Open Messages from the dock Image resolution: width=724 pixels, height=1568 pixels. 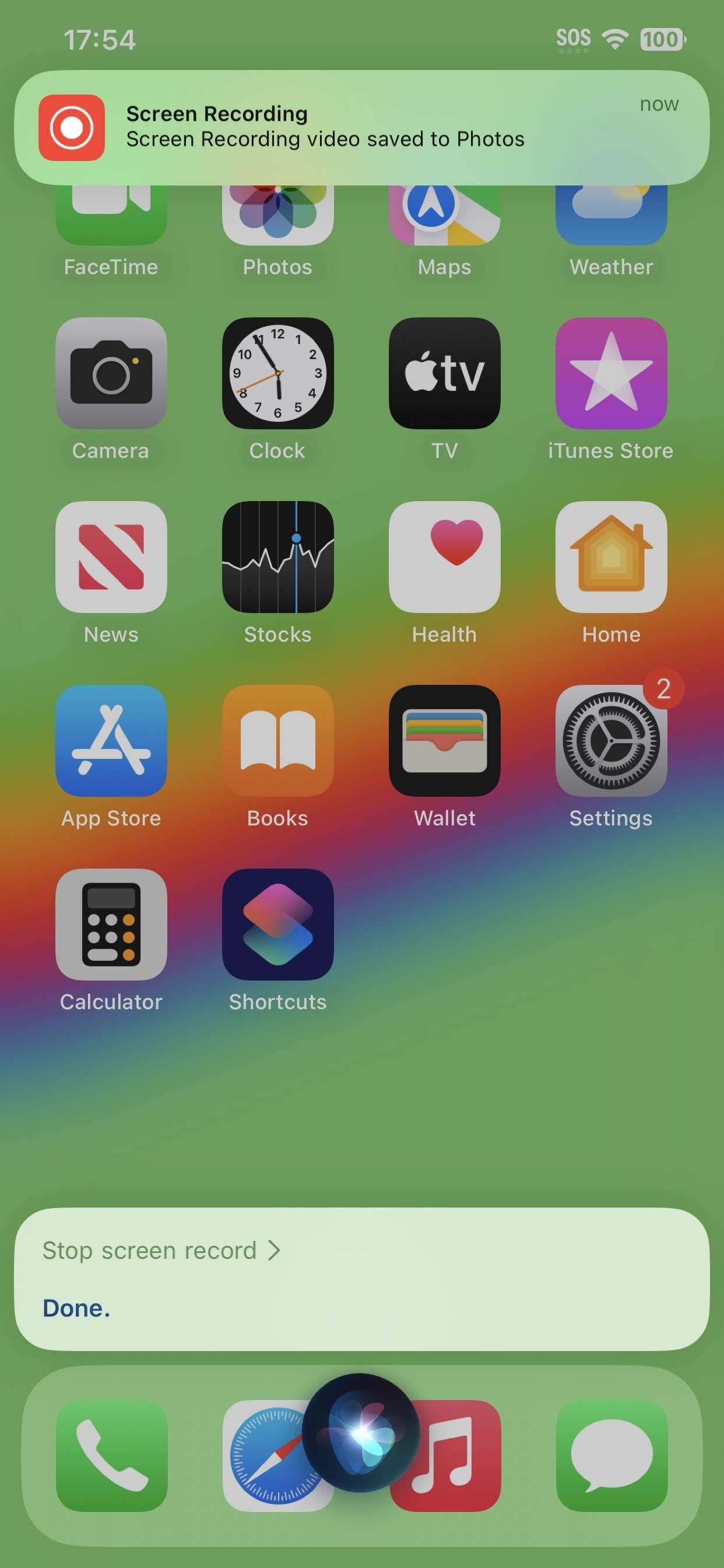click(611, 1455)
